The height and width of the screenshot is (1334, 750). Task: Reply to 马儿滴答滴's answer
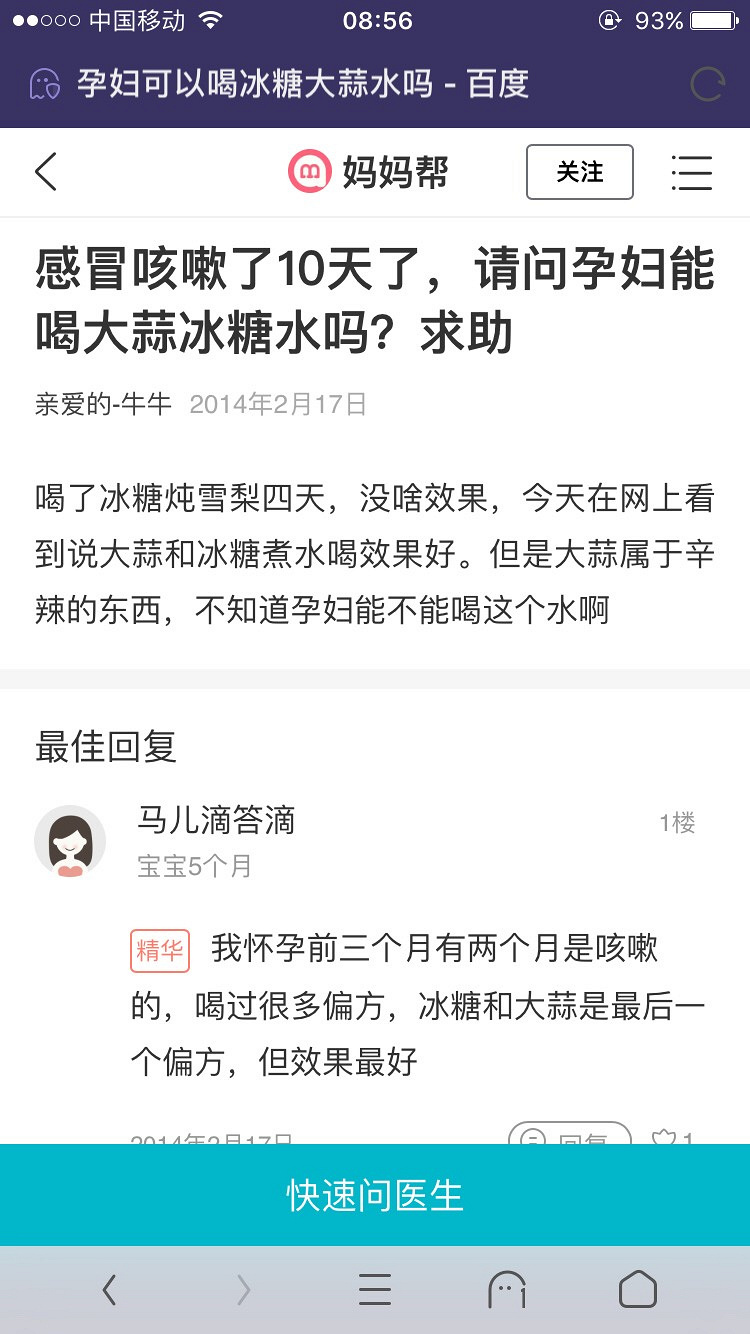(x=570, y=1135)
